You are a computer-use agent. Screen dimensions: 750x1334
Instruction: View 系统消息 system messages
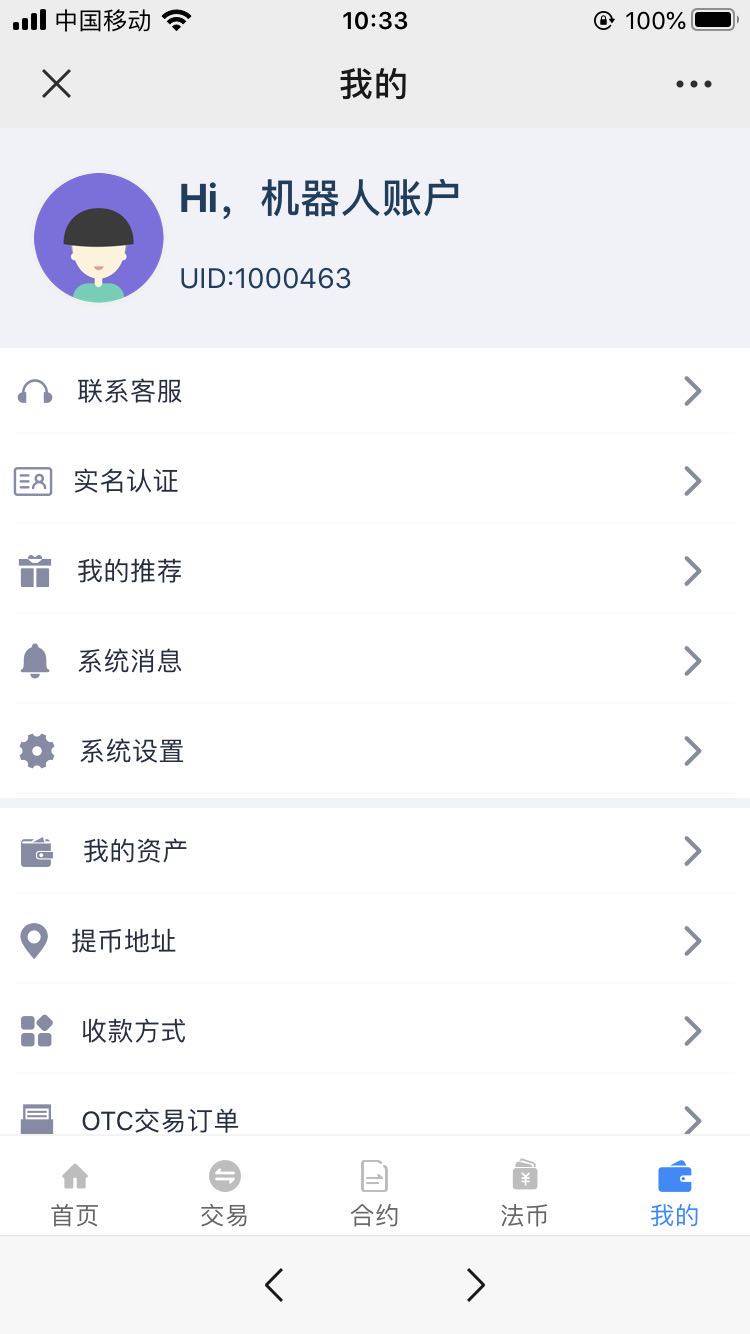click(375, 661)
